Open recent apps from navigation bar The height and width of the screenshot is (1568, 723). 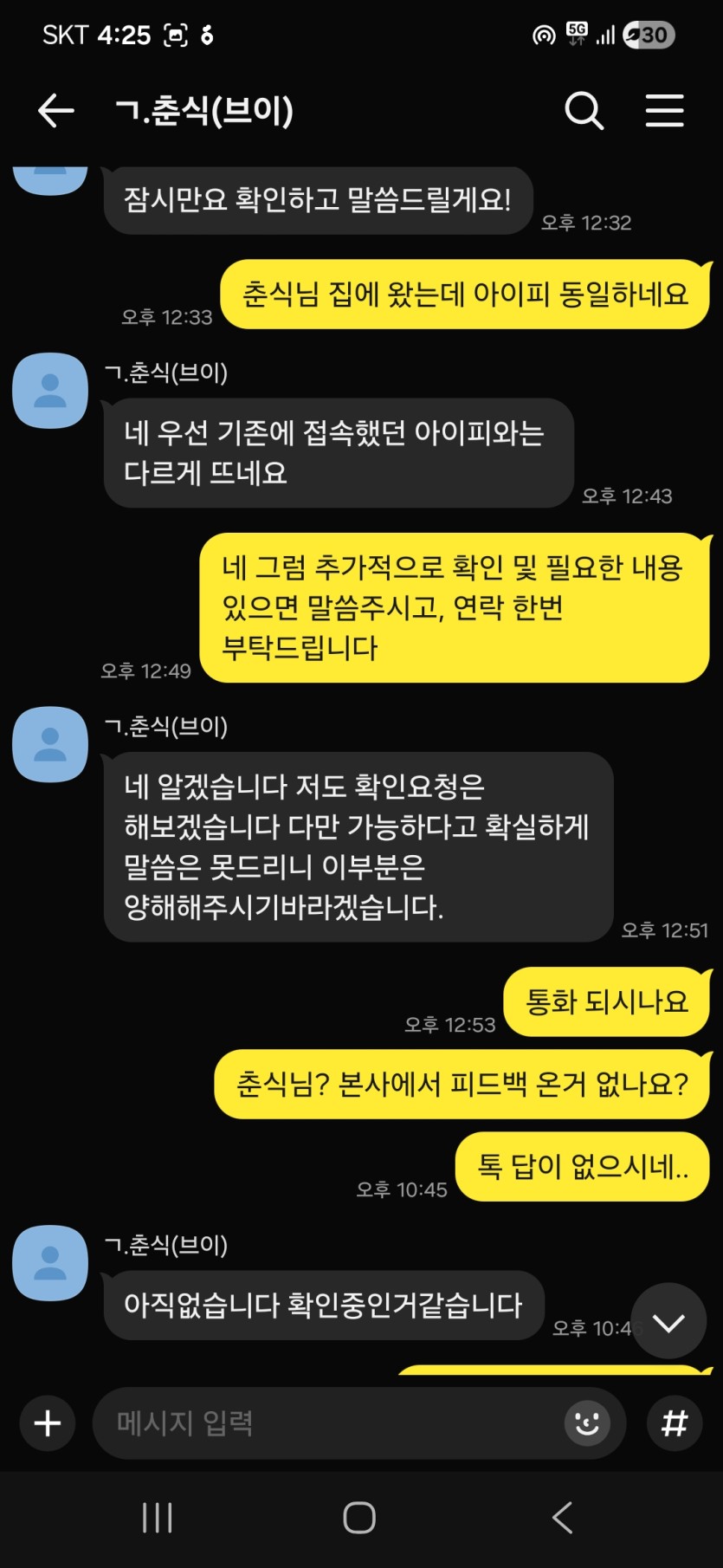[157, 1518]
